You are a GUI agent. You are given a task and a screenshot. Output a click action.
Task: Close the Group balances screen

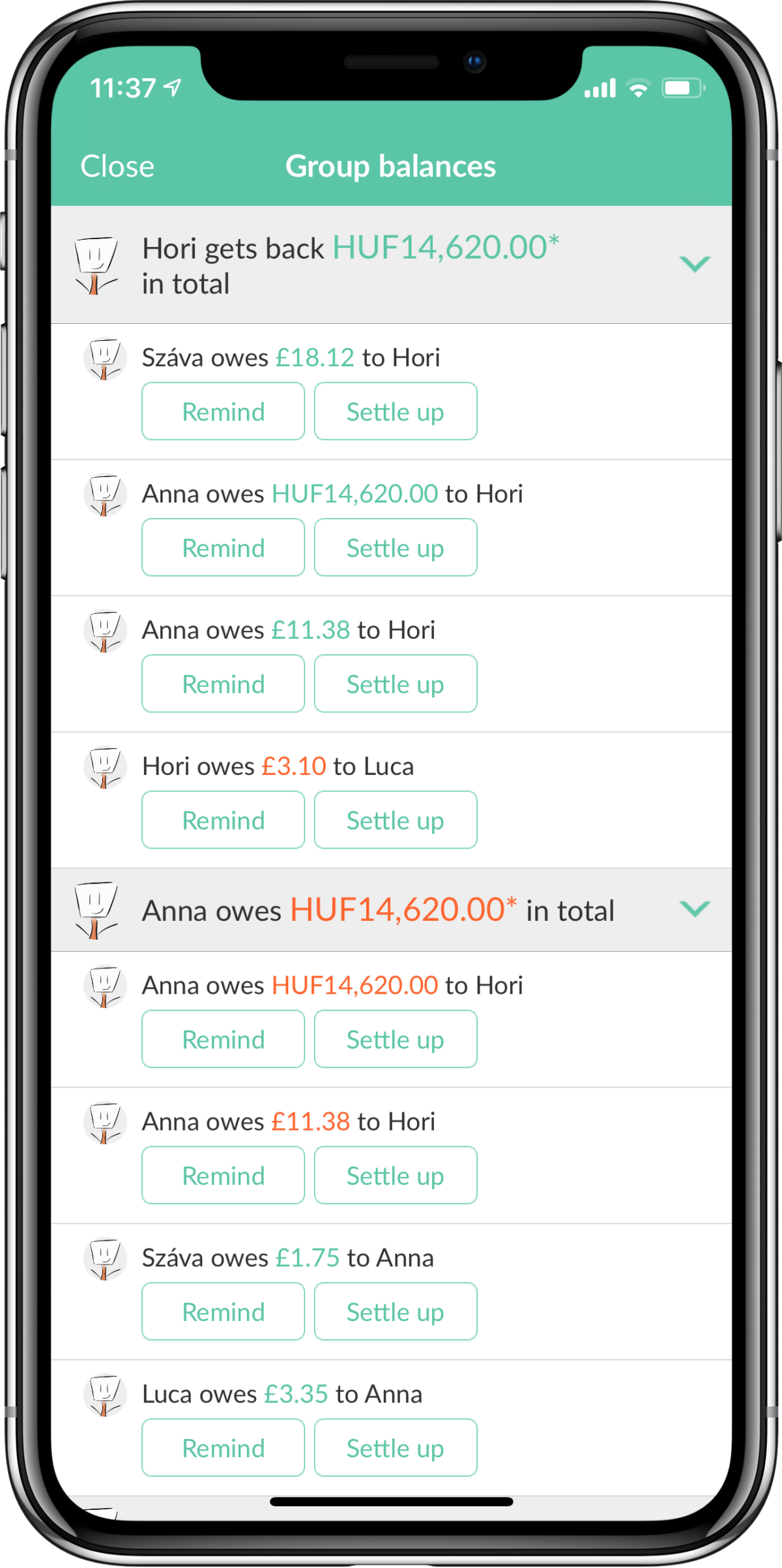pos(117,166)
